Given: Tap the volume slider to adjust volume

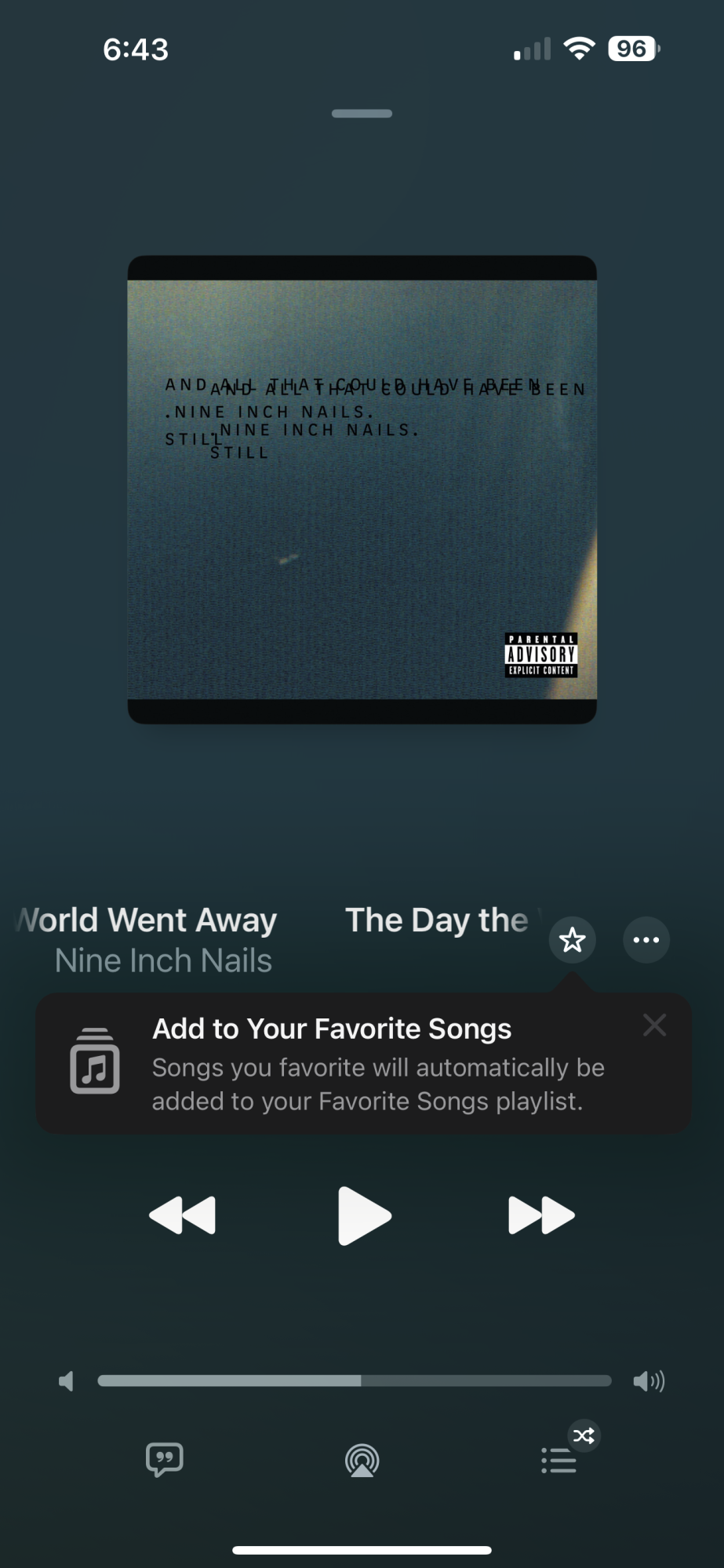Looking at the screenshot, I should coord(354,1381).
